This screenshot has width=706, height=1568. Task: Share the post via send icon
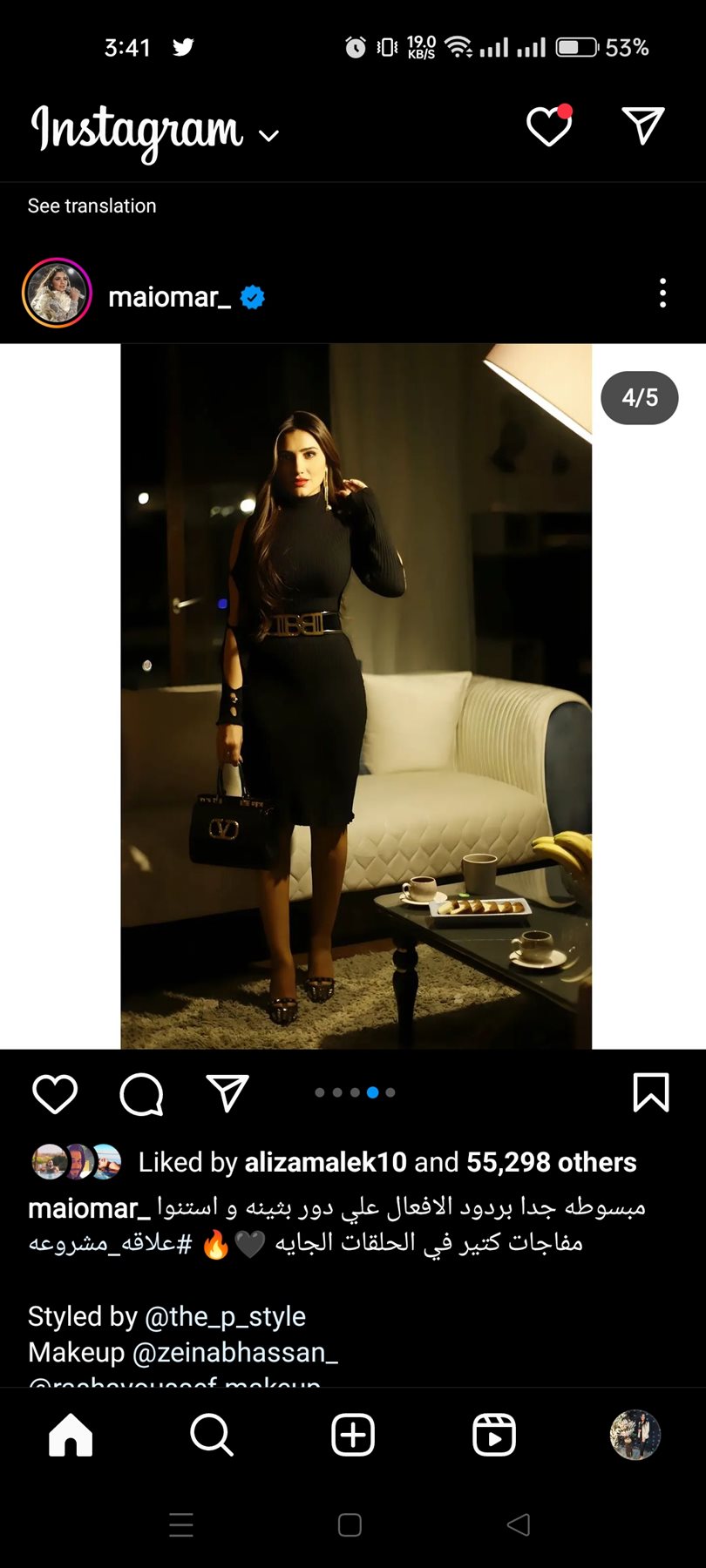(227, 1092)
